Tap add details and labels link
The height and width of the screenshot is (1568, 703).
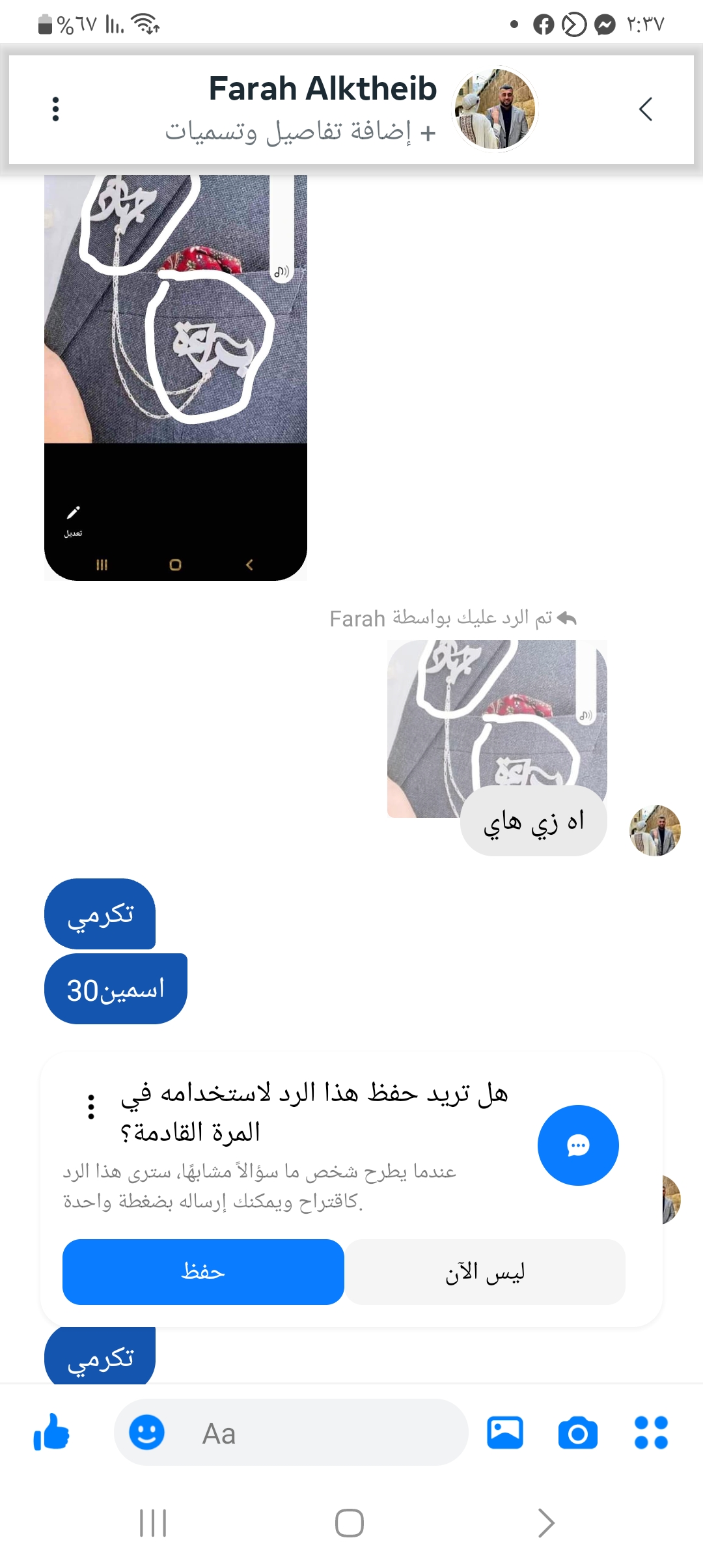[300, 132]
